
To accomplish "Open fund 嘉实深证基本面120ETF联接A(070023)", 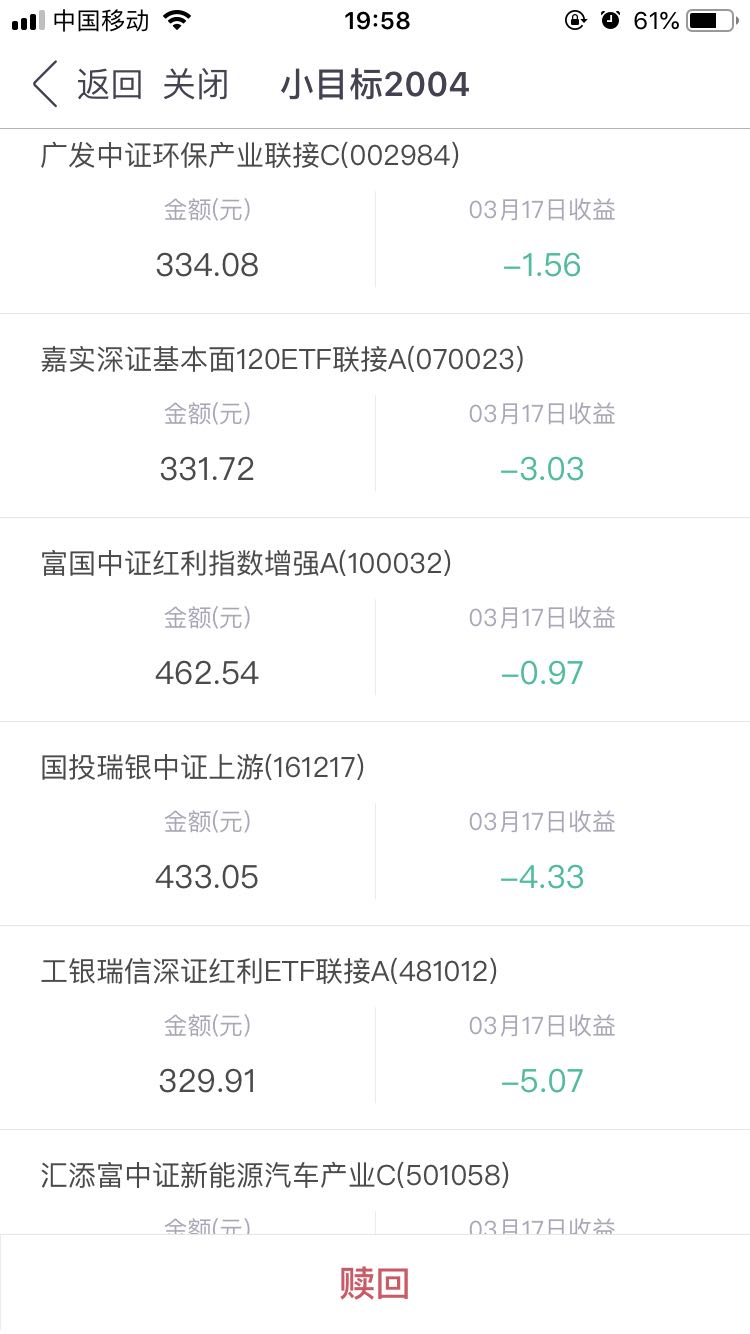I will pos(375,416).
